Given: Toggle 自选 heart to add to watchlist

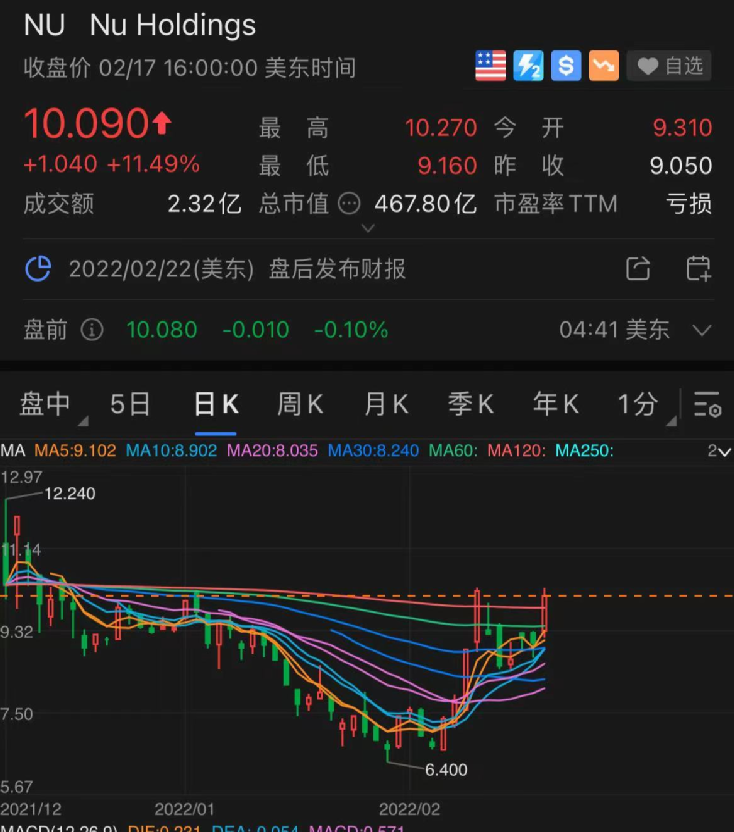Looking at the screenshot, I should 668,66.
